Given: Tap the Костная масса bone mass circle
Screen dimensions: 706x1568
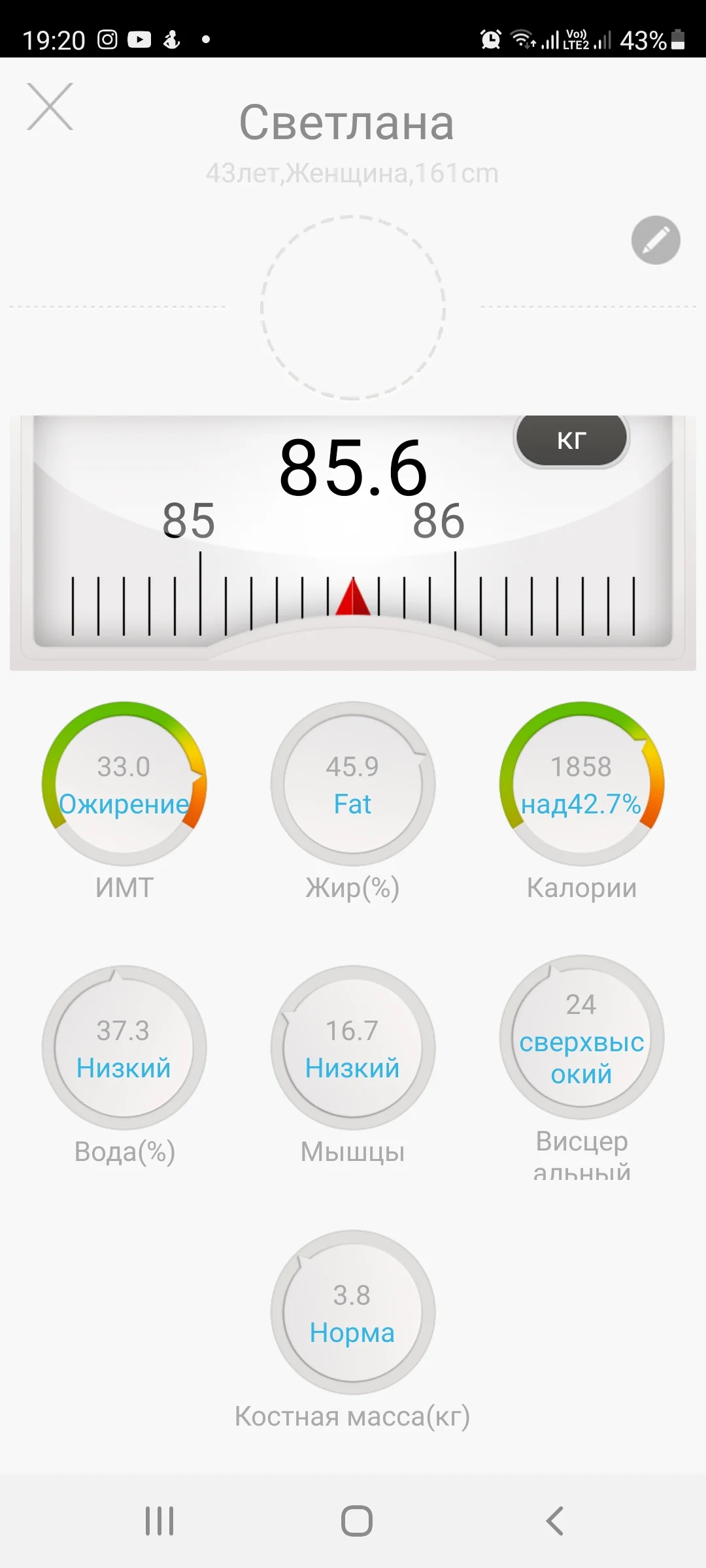Looking at the screenshot, I should point(353,1313).
